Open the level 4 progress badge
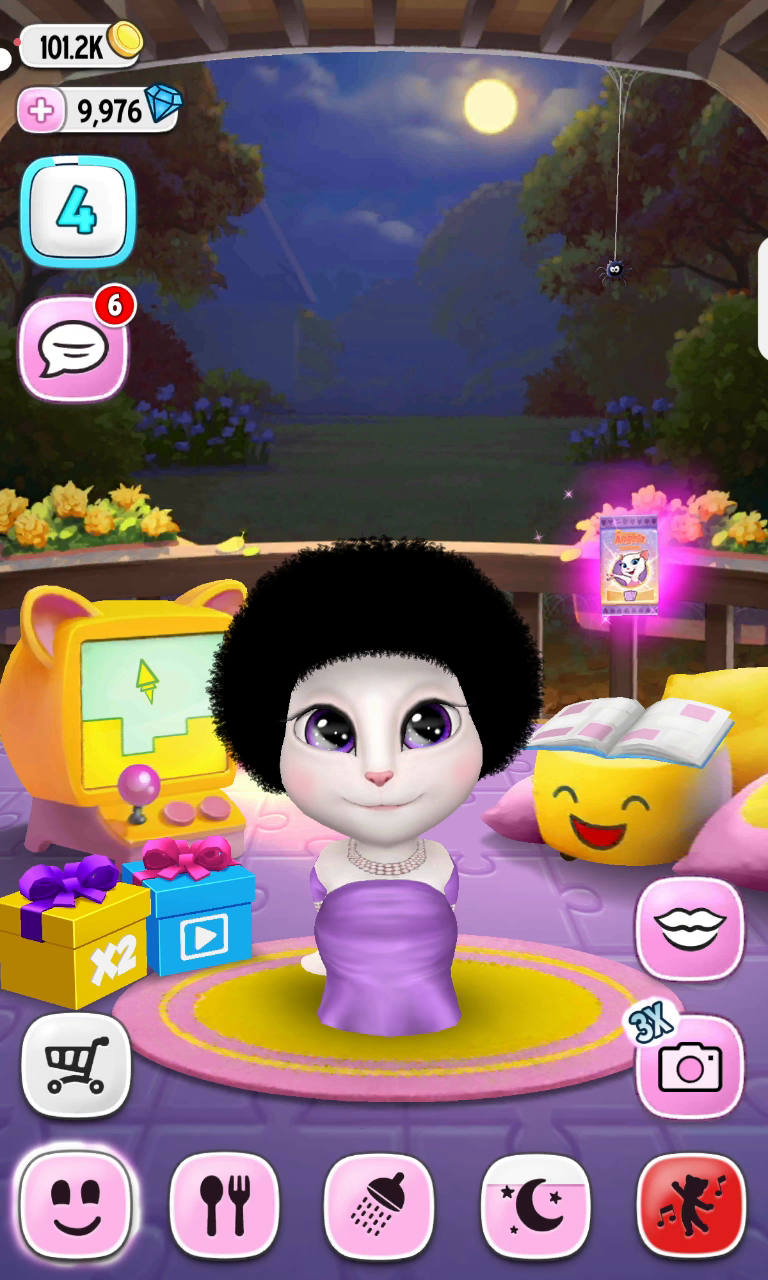Viewport: 768px width, 1280px height. tap(77, 211)
